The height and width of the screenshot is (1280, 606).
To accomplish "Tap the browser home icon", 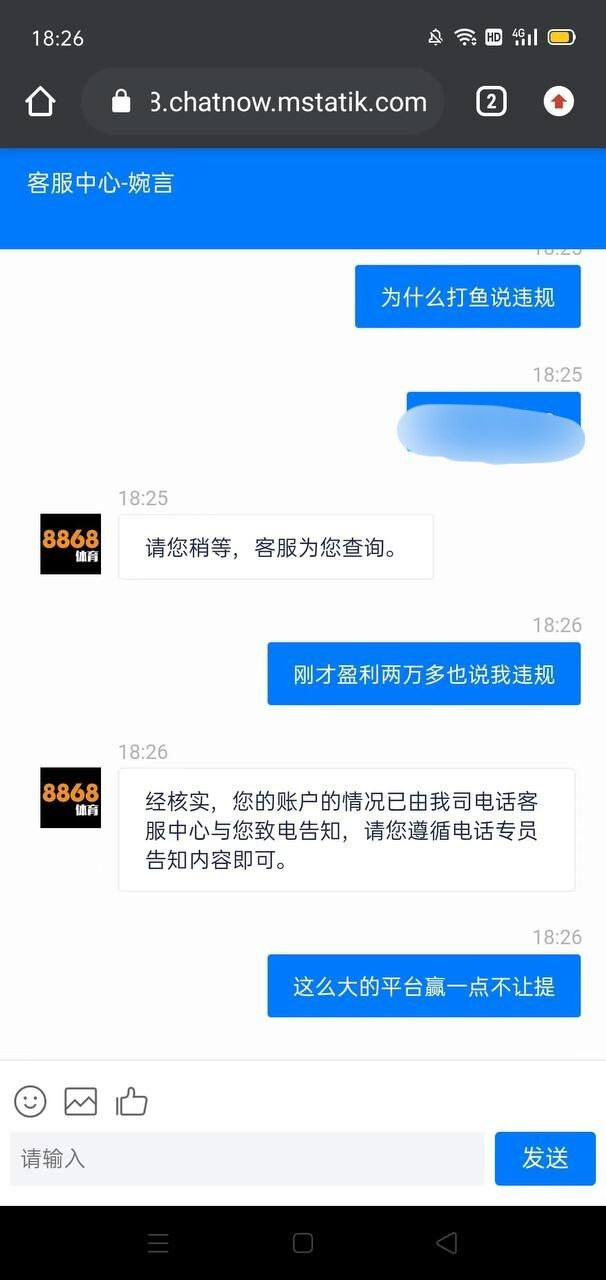I will [40, 102].
